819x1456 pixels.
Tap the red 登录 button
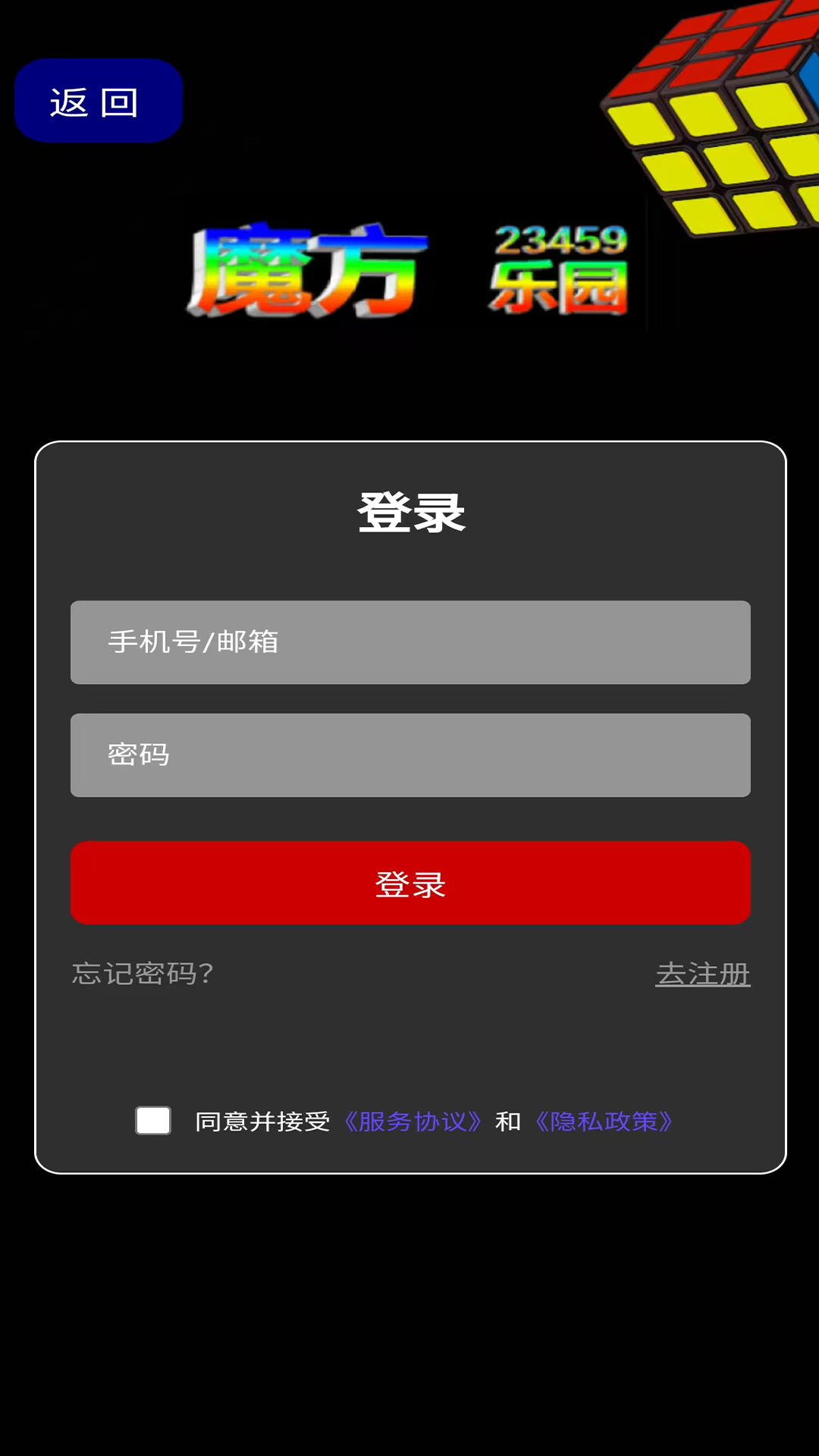click(x=410, y=883)
